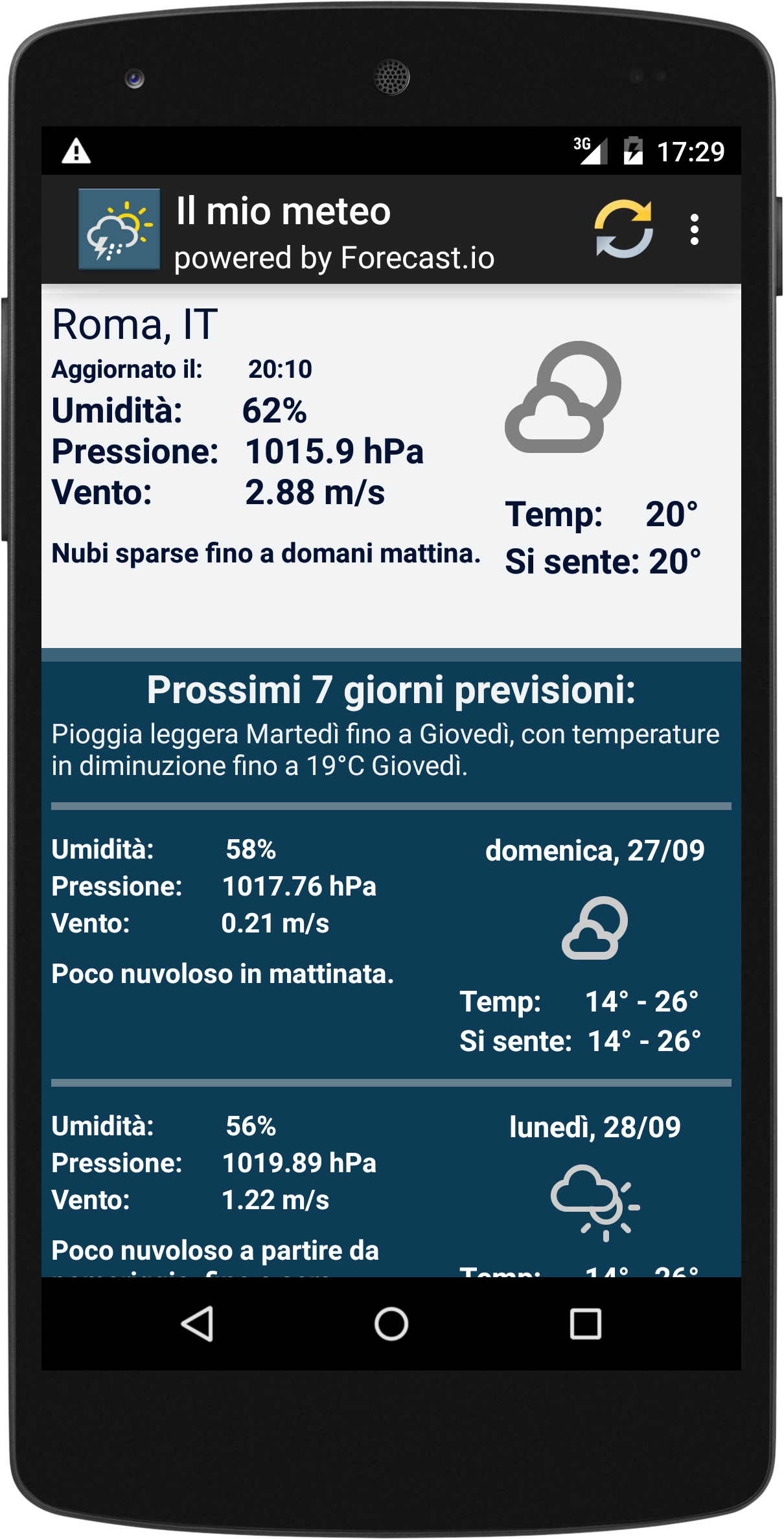Refresh the weather data
Screen dimensions: 784x1539
[623, 229]
